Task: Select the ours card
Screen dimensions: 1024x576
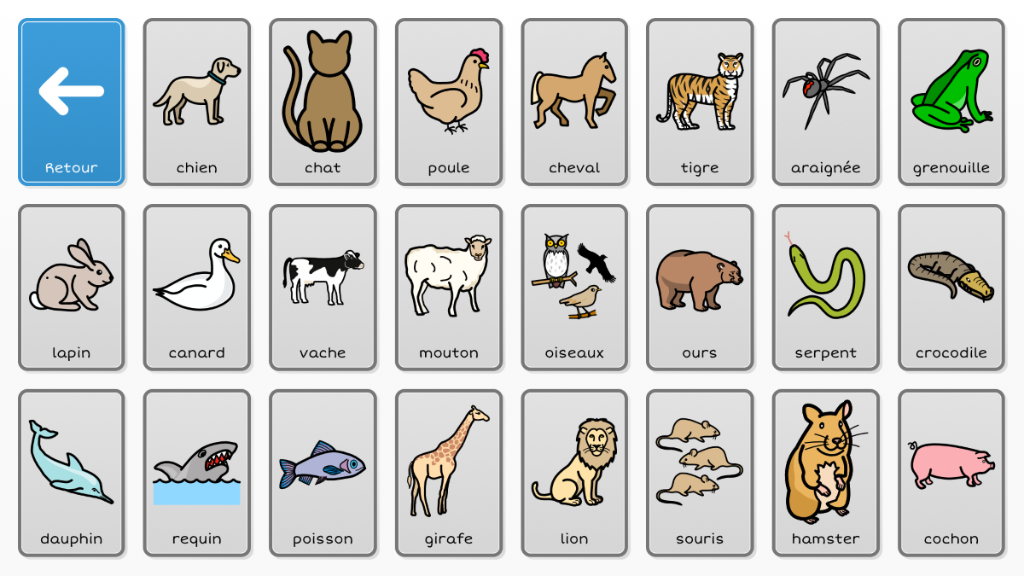Action: click(x=700, y=288)
